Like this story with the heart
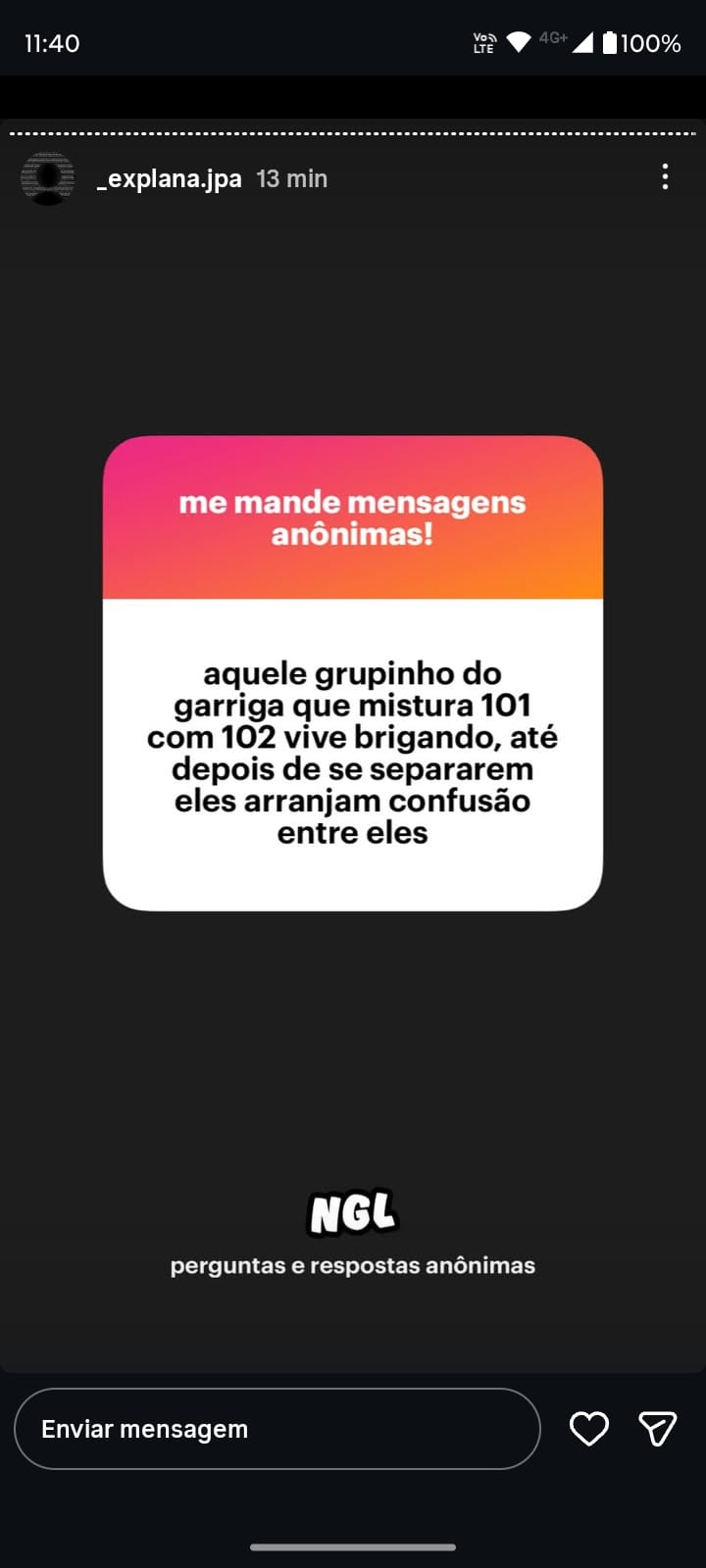Image resolution: width=706 pixels, height=1568 pixels. tap(589, 1429)
